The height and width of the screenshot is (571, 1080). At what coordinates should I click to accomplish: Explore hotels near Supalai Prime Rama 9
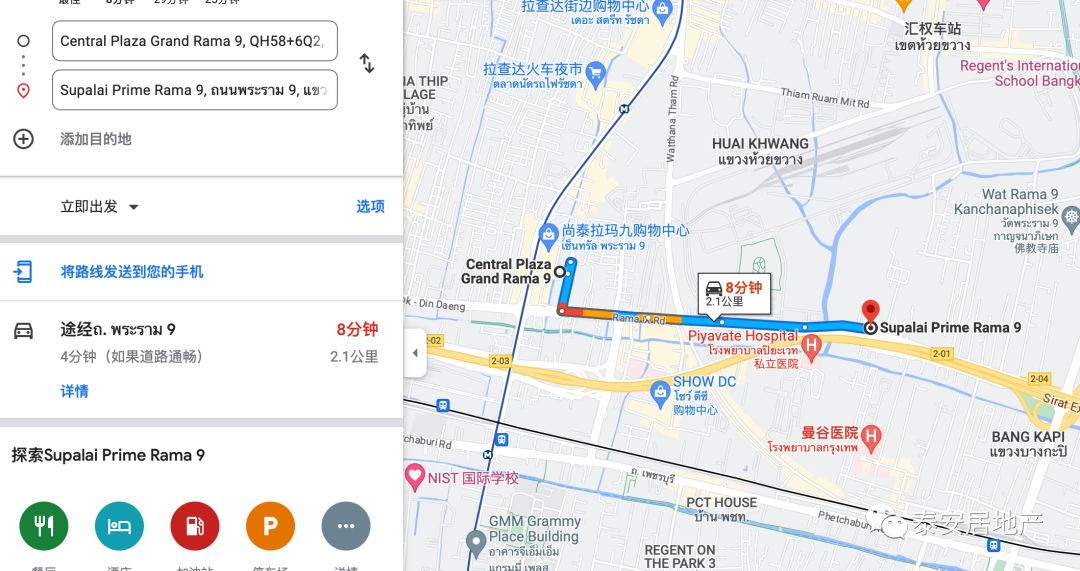pos(120,526)
